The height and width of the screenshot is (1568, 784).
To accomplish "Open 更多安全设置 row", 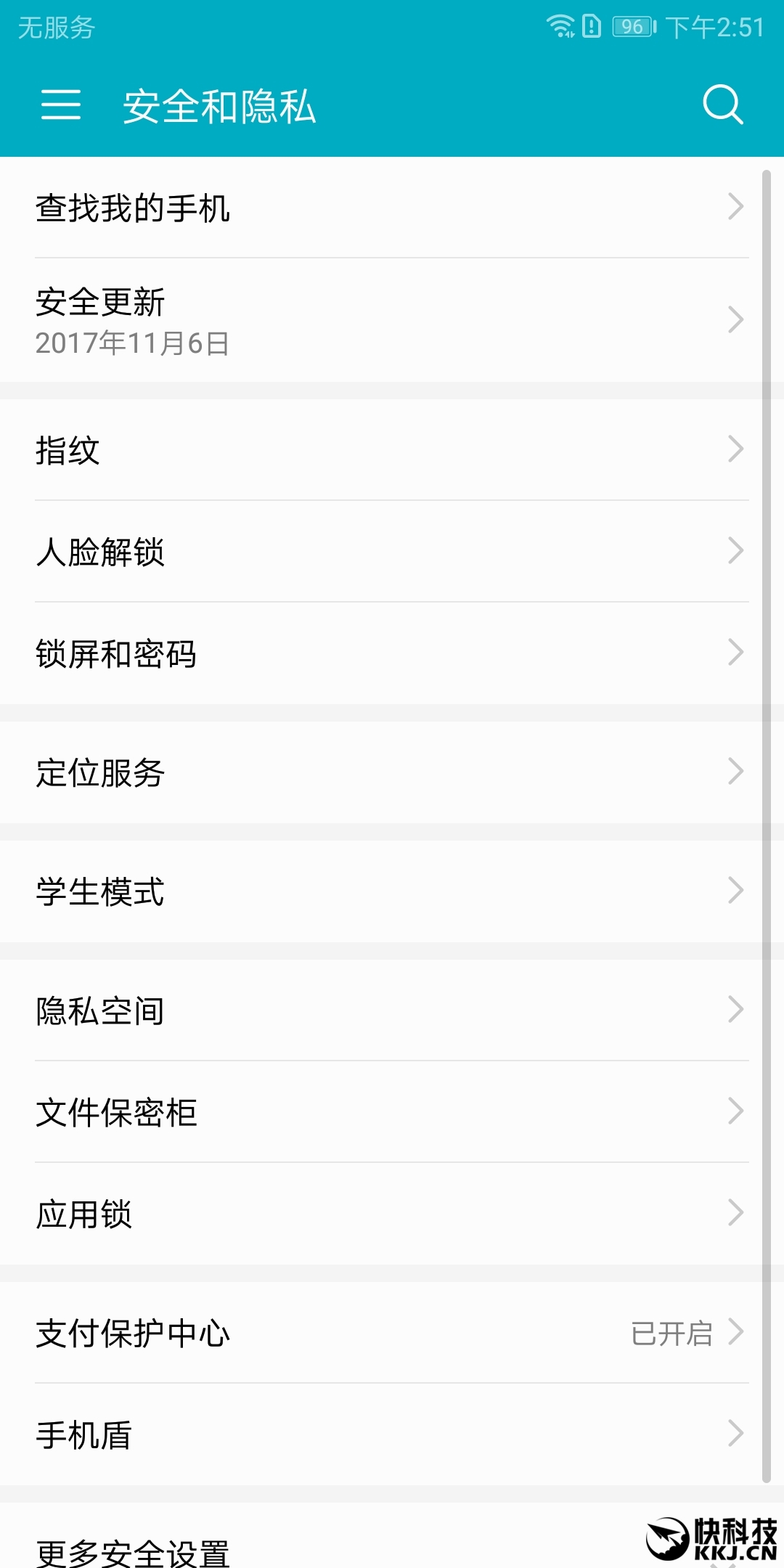I will (x=392, y=1535).
